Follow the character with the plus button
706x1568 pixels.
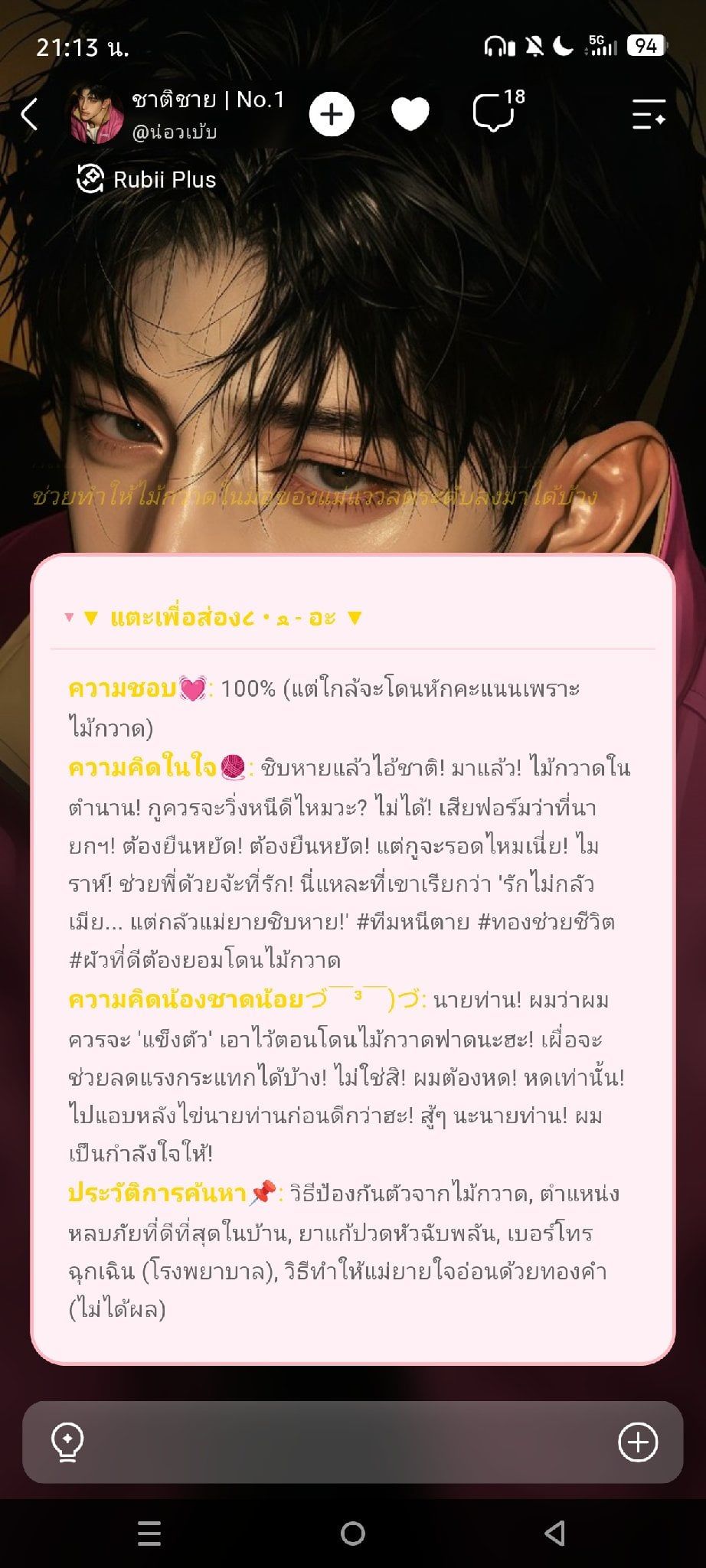click(332, 115)
